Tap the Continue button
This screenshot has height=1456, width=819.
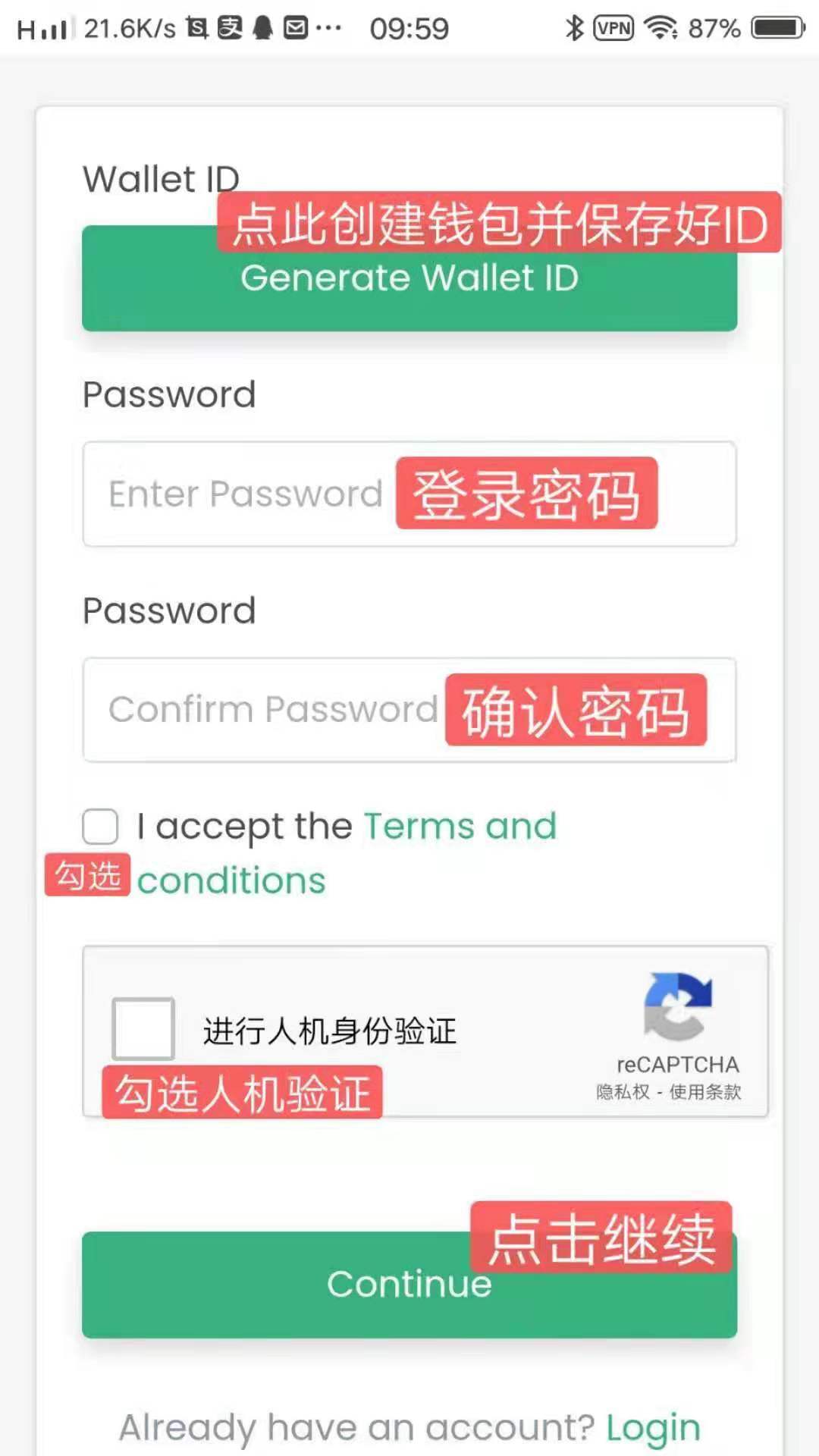point(409,1285)
